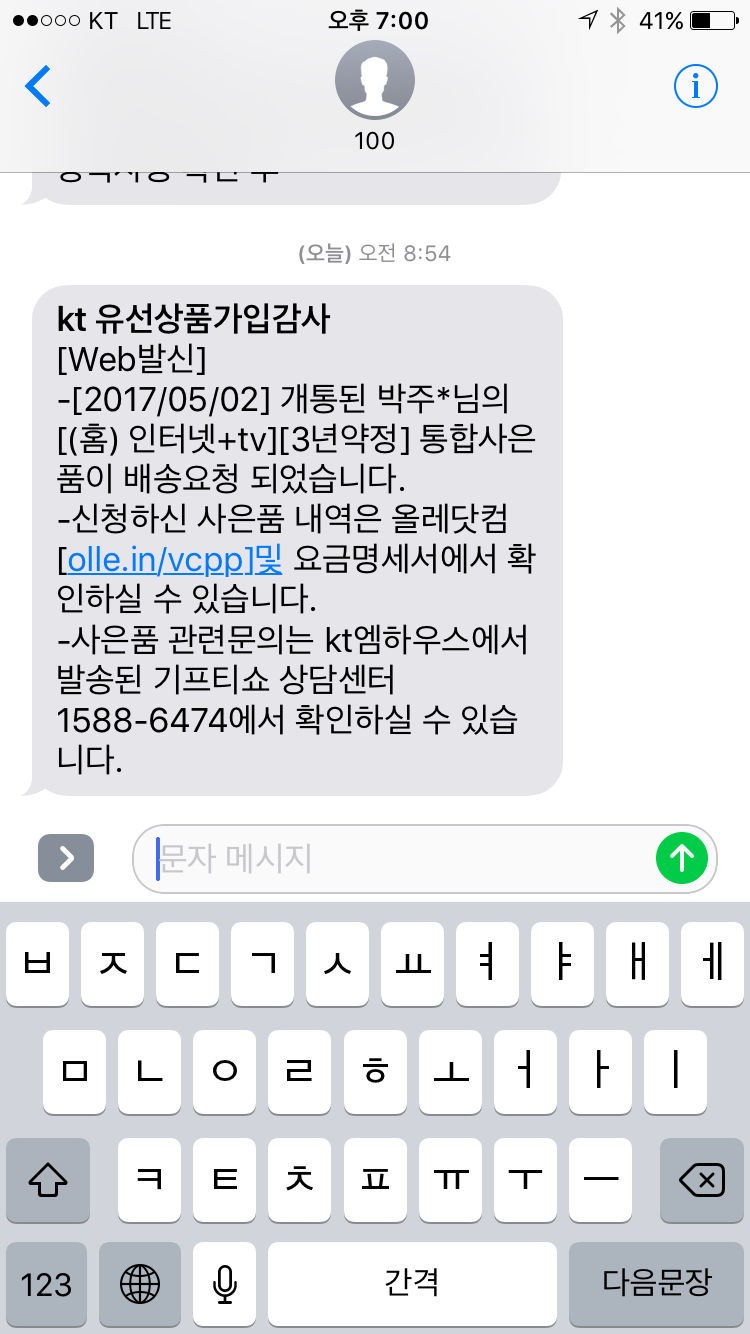Screen dimensions: 750x1334
Task: Enable shift on the keyboard
Action: click(47, 1181)
